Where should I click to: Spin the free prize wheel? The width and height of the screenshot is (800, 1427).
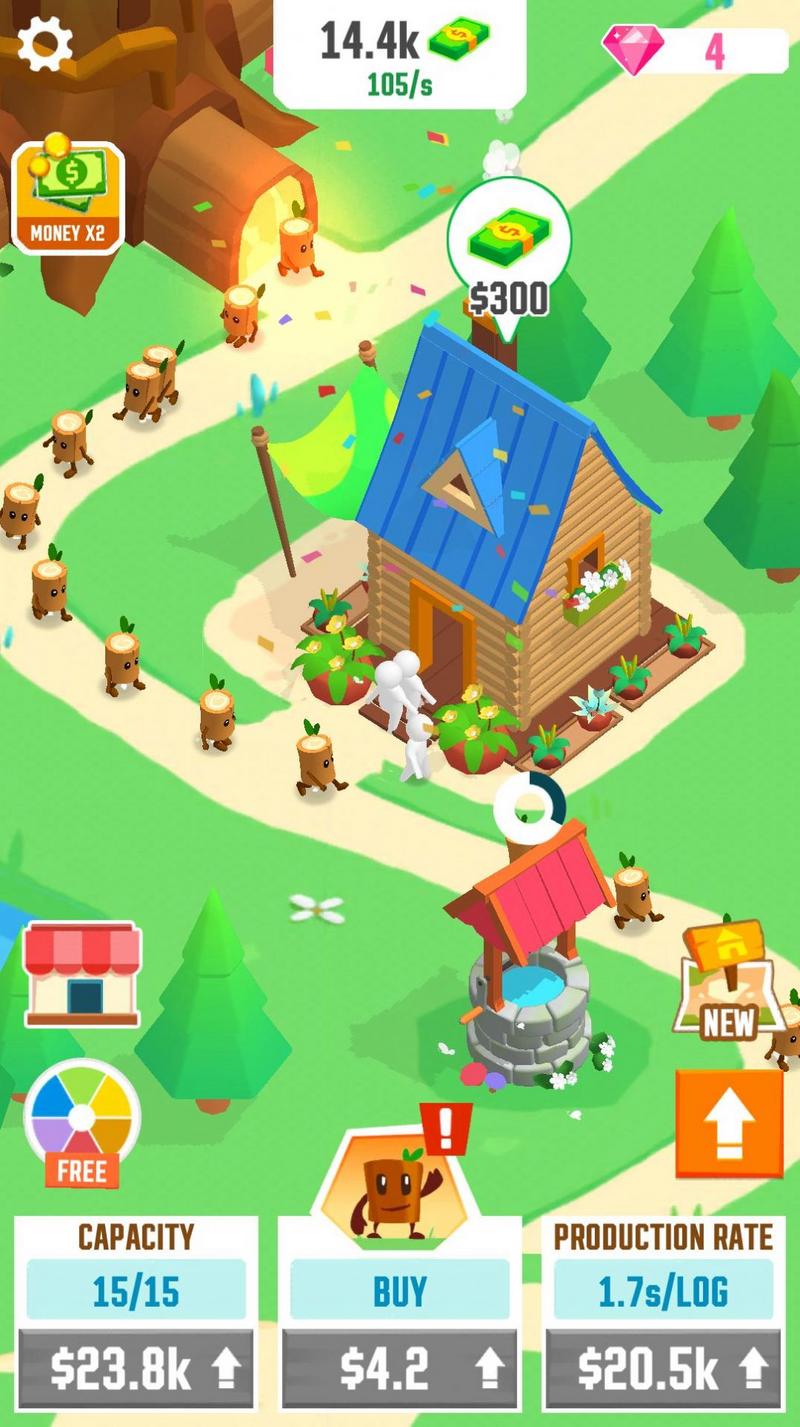[x=82, y=1120]
